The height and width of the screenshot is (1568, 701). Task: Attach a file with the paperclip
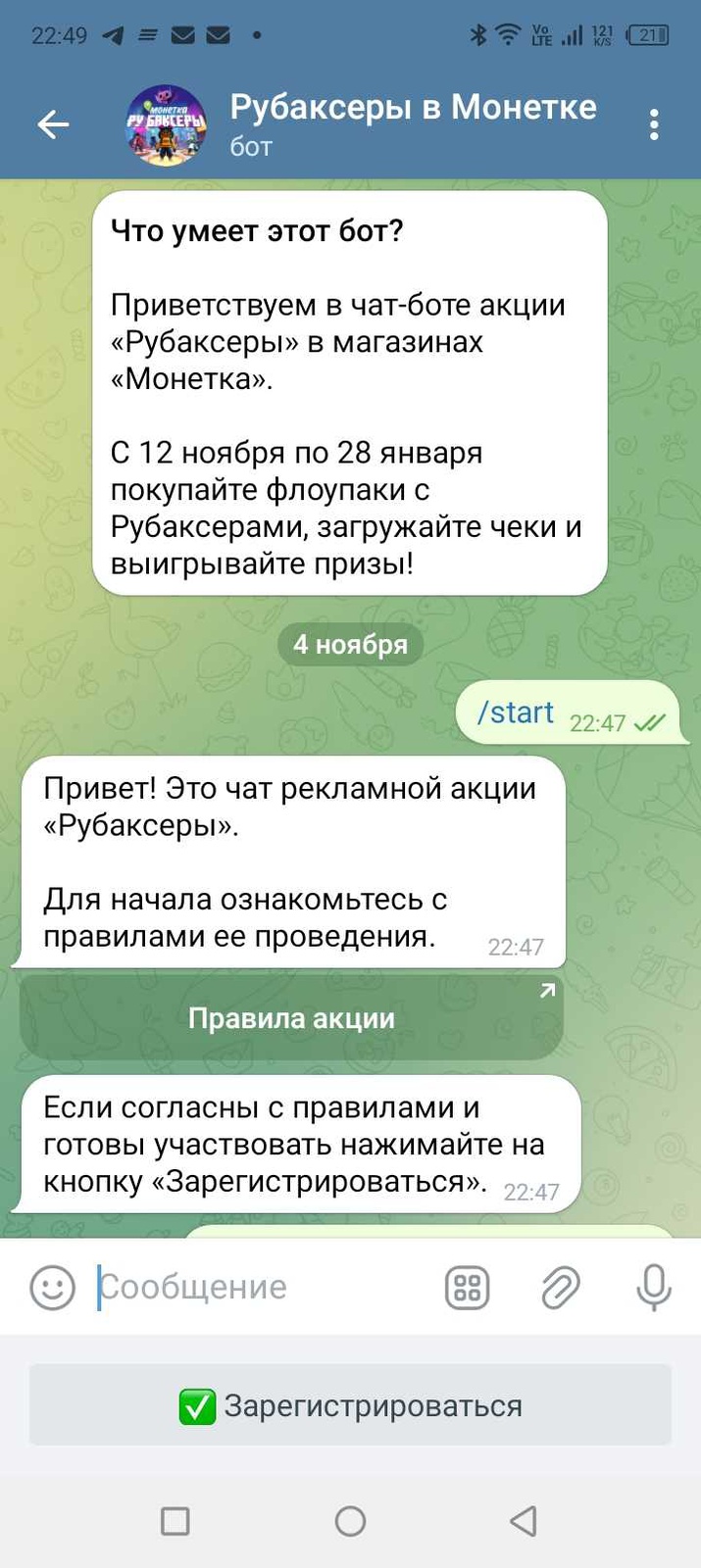pos(561,1287)
